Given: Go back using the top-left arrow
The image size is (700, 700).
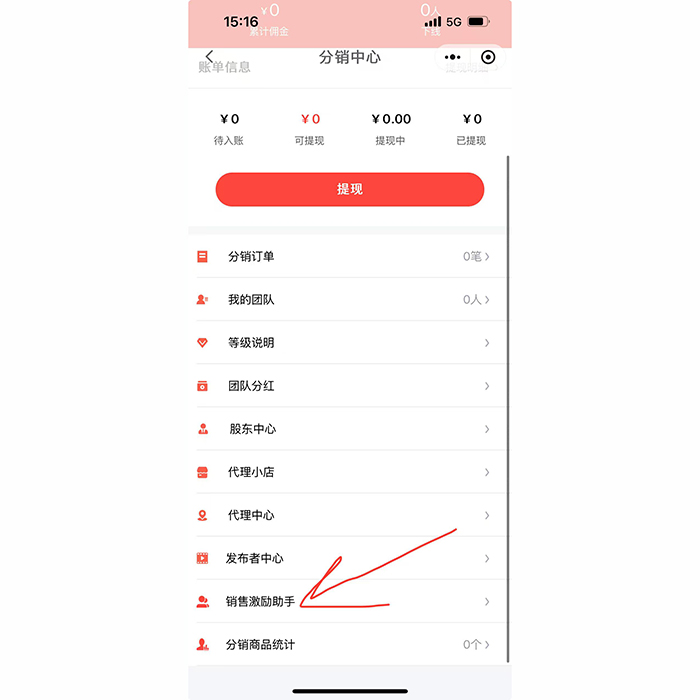Looking at the screenshot, I should click(209, 56).
